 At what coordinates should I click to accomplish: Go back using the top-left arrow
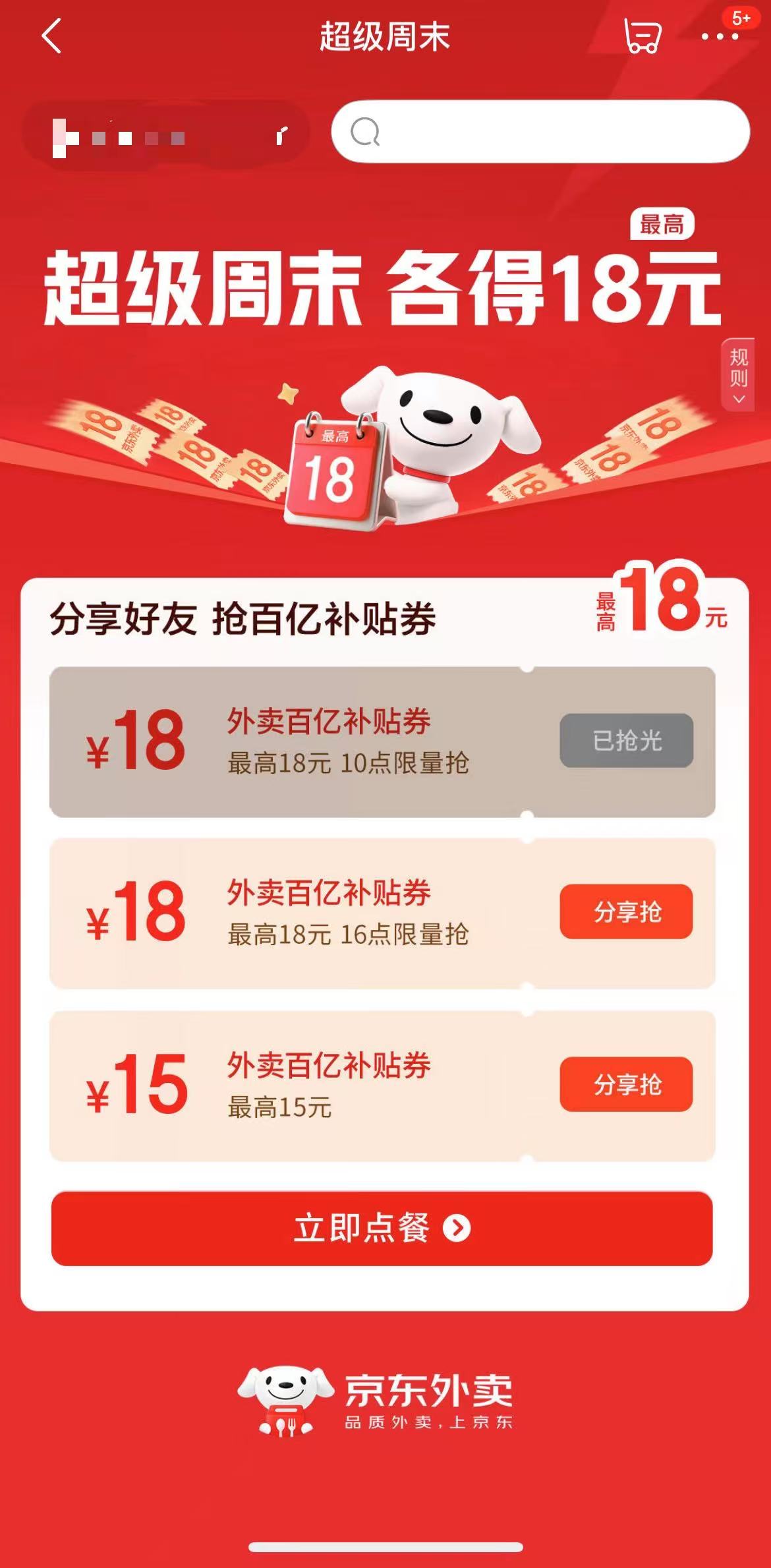pyautogui.click(x=51, y=36)
